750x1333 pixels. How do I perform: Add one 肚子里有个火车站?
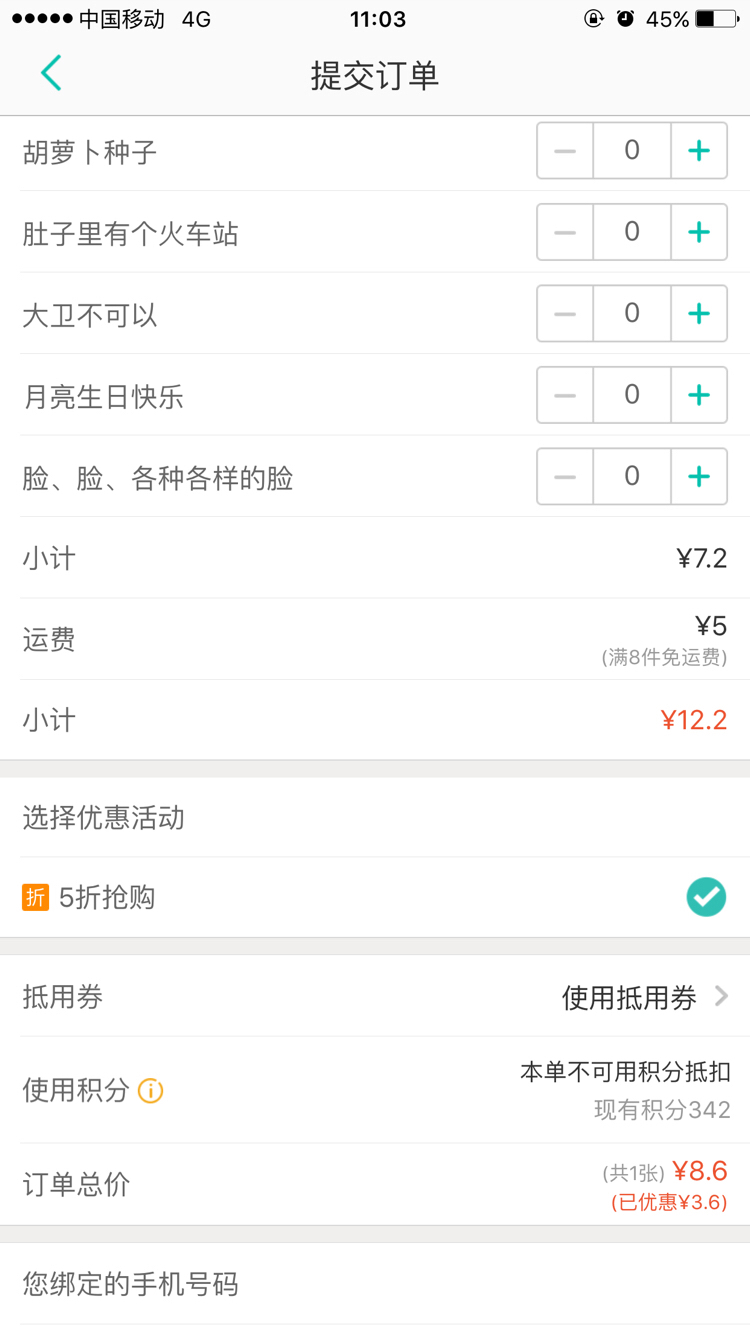tap(699, 232)
